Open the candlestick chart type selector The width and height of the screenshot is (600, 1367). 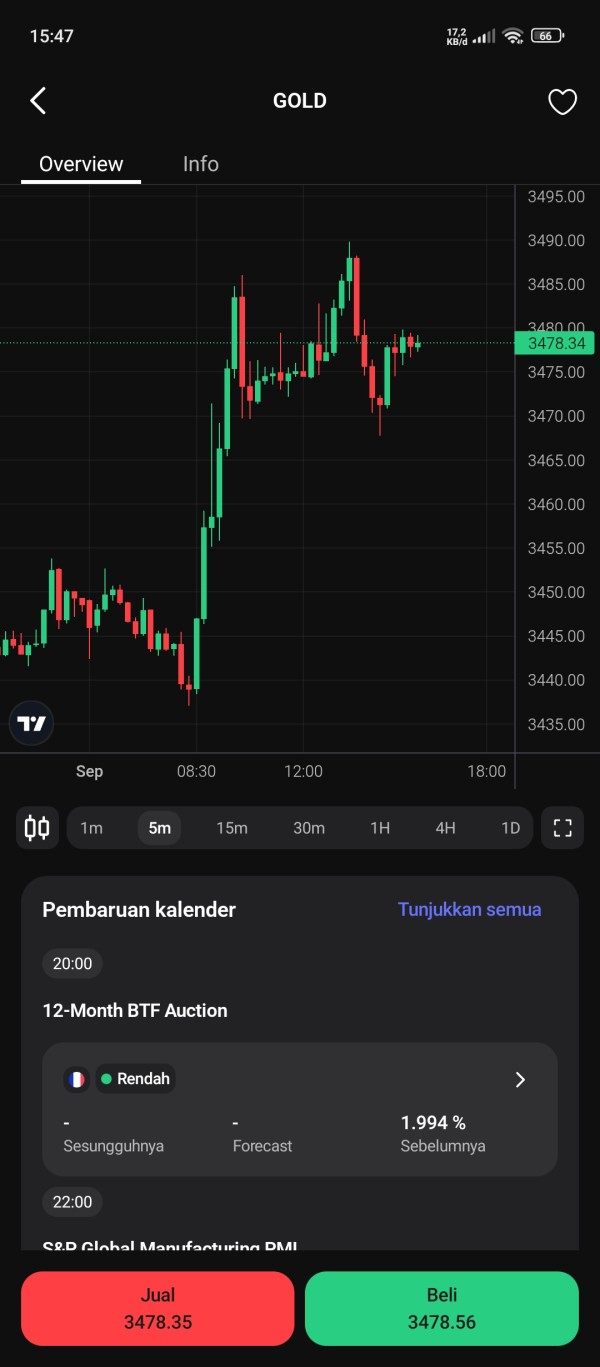click(x=37, y=828)
